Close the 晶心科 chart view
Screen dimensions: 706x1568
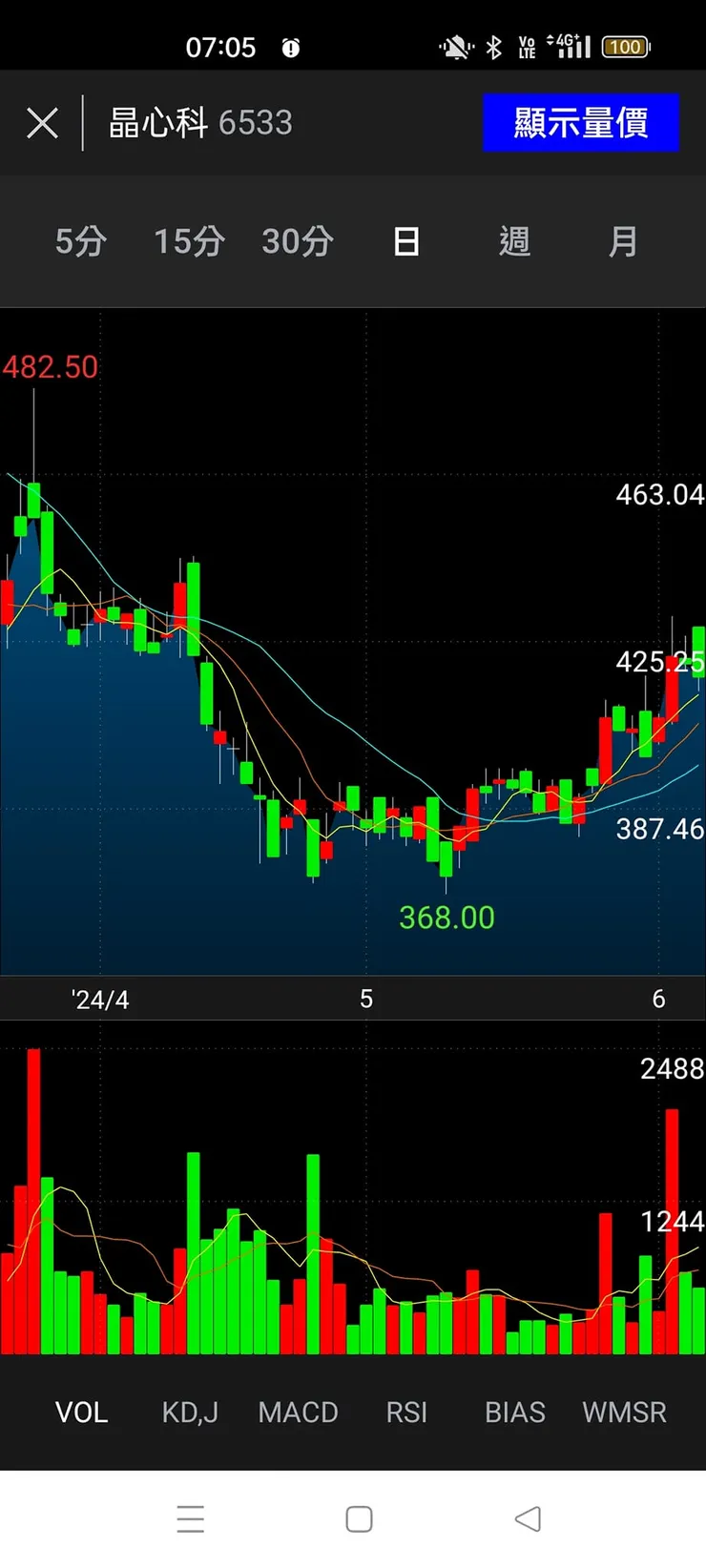(42, 123)
